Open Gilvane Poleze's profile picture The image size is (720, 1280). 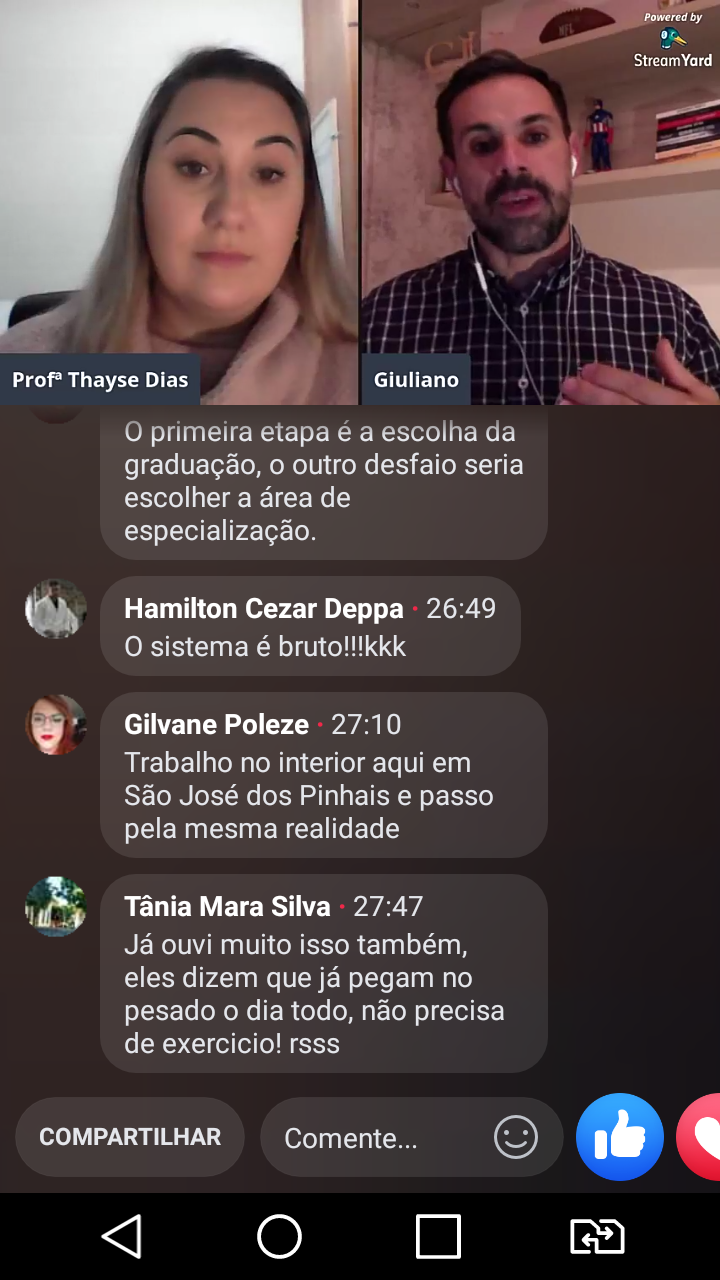pyautogui.click(x=56, y=725)
